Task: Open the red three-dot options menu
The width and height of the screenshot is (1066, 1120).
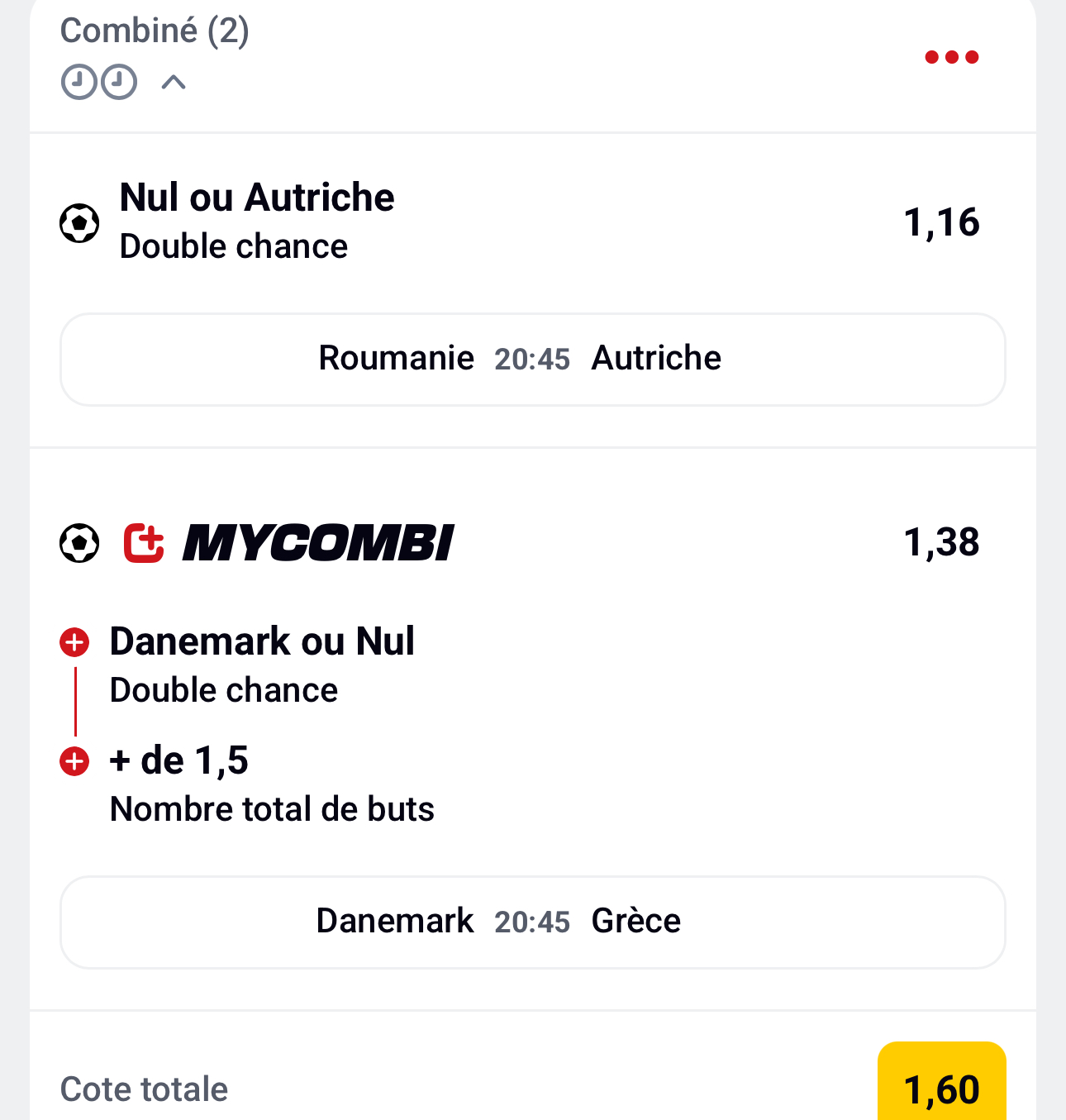Action: [x=951, y=57]
